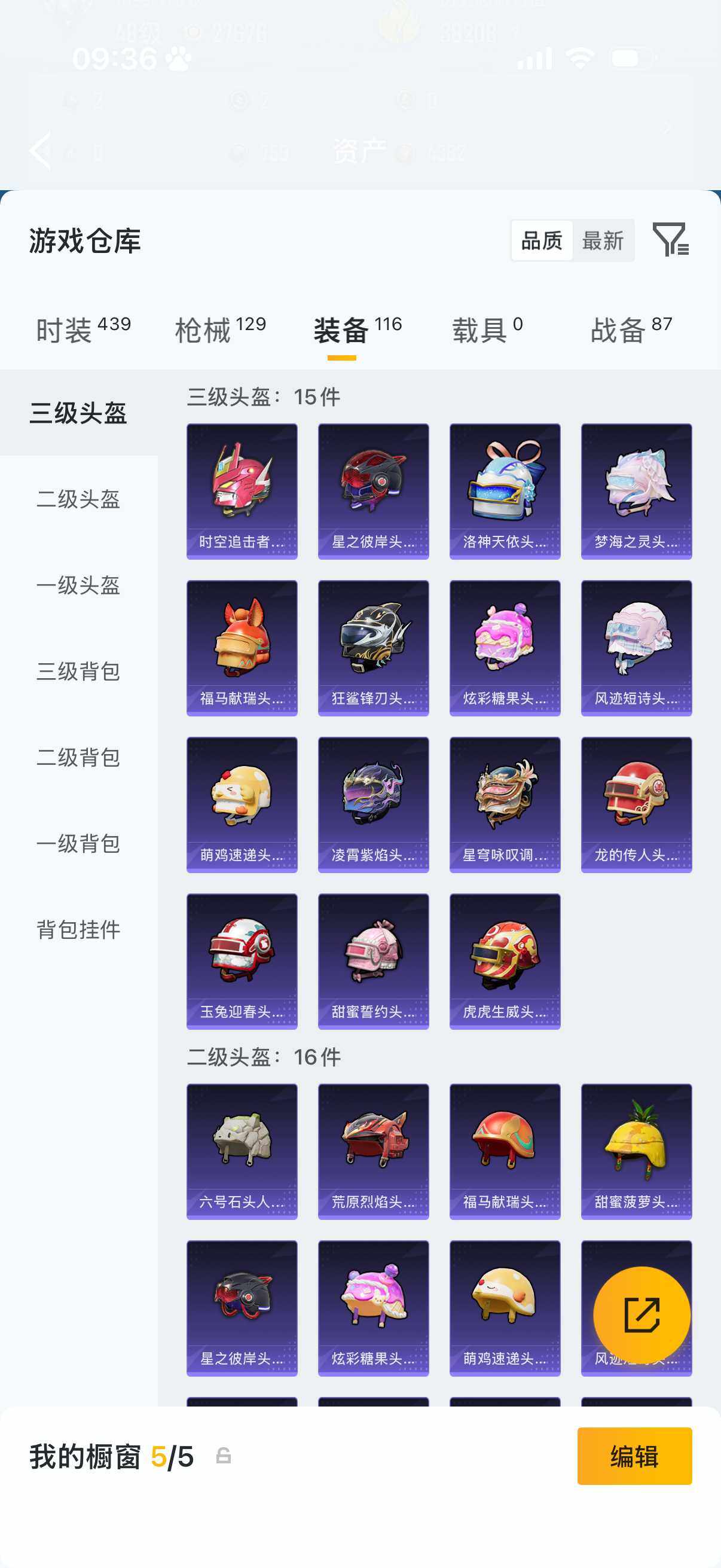
Task: Open the 甜蜜菠萝头盔 item
Action: click(637, 1152)
